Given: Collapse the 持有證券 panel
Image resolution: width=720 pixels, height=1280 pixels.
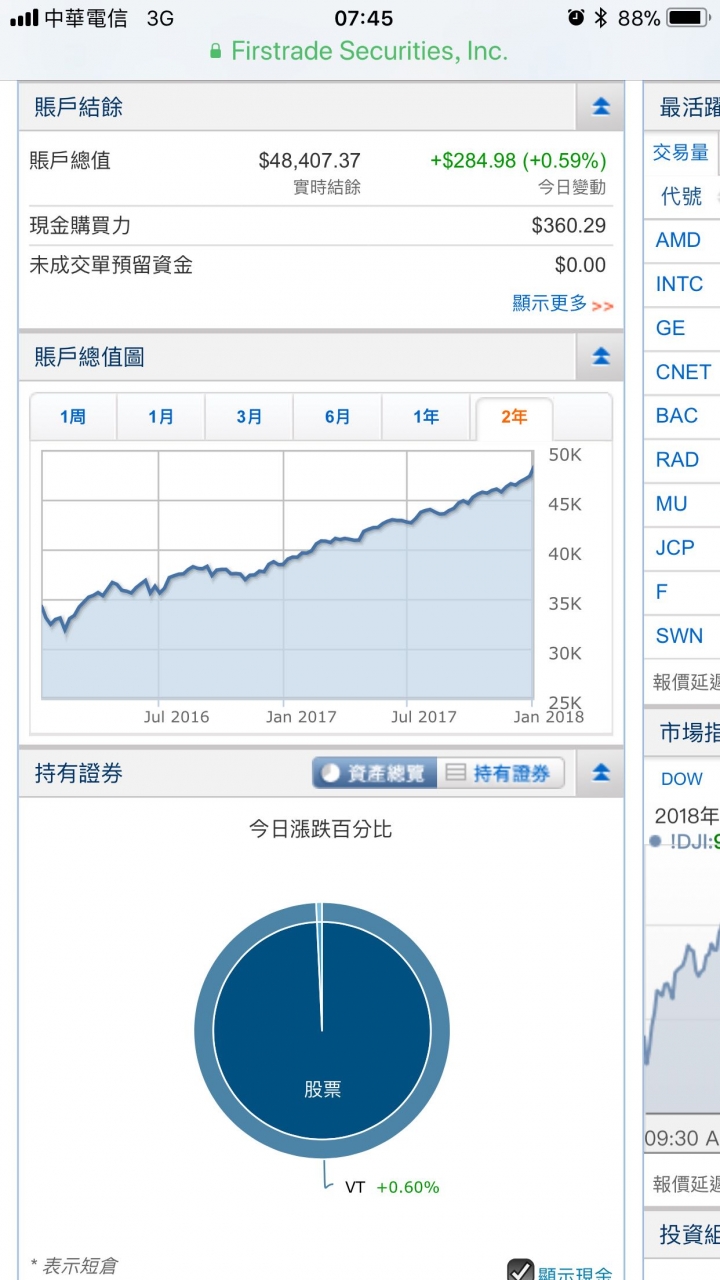Looking at the screenshot, I should (x=600, y=772).
